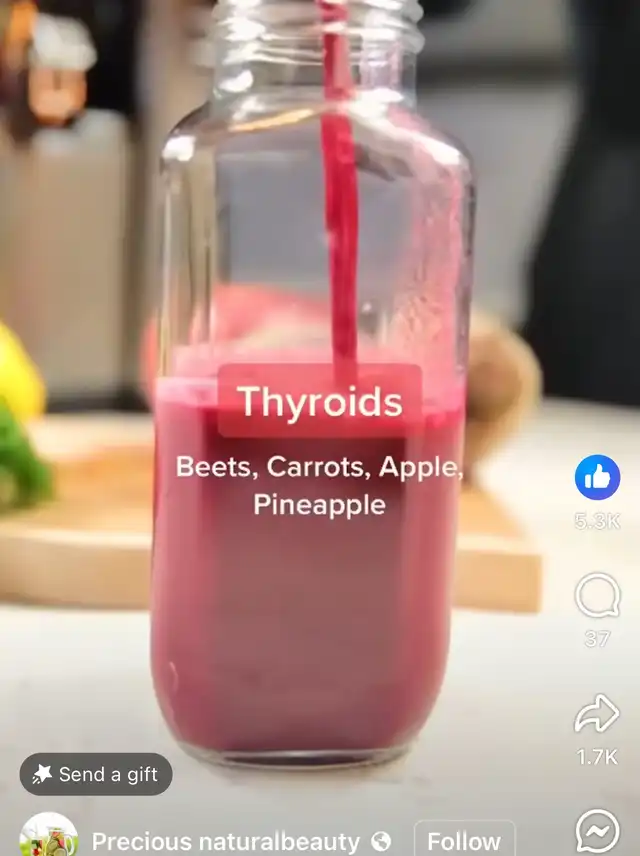The image size is (640, 856).
Task: Share this video via the arrow icon
Action: pos(597,714)
